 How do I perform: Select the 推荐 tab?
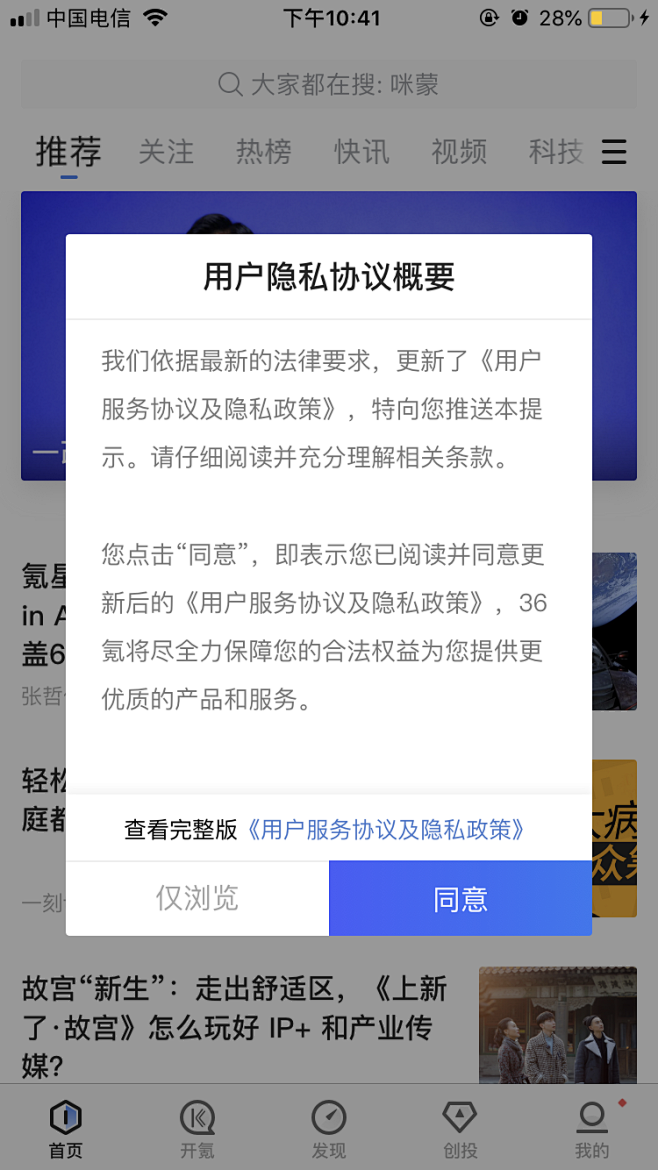coord(69,152)
